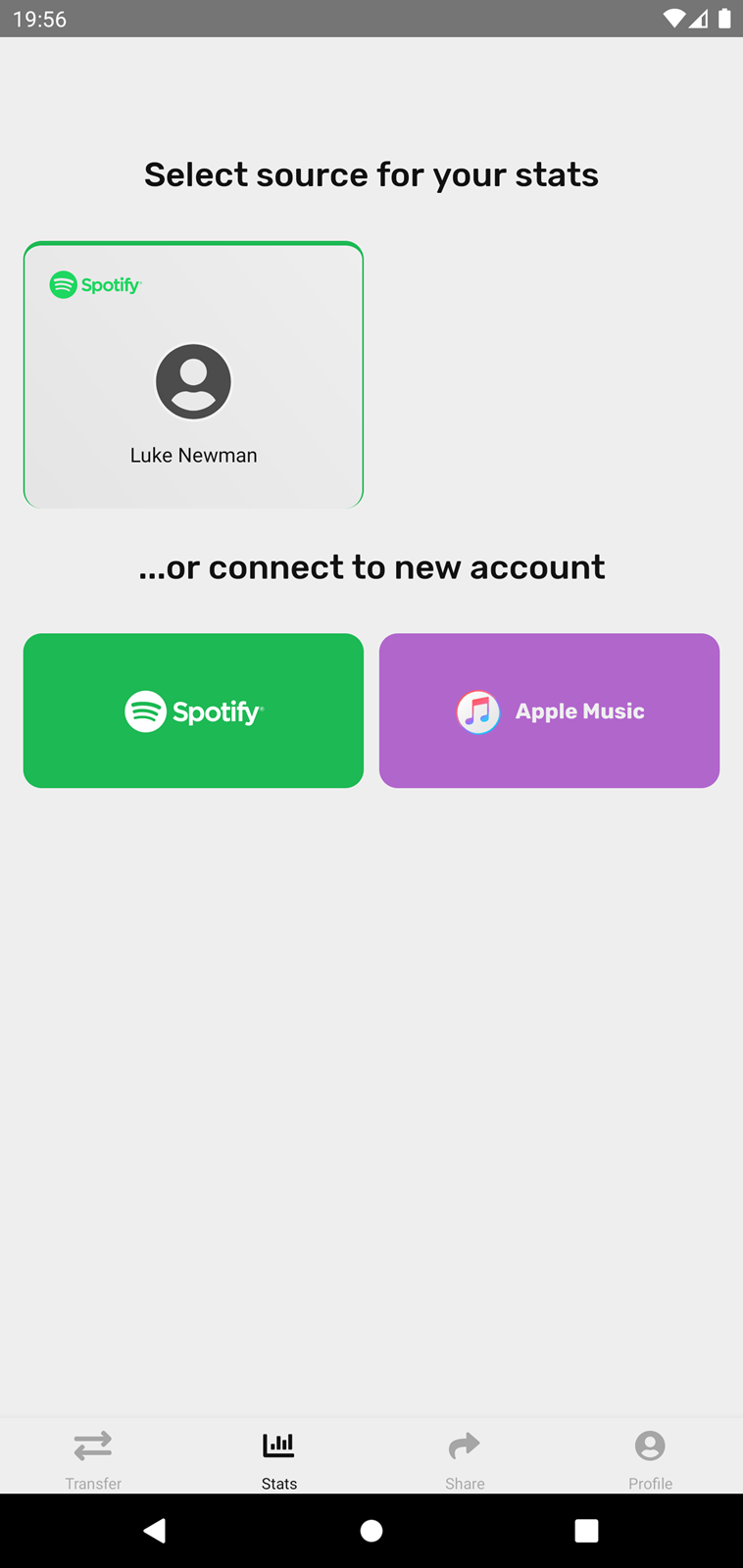Open the Stats tab

pos(278,1457)
